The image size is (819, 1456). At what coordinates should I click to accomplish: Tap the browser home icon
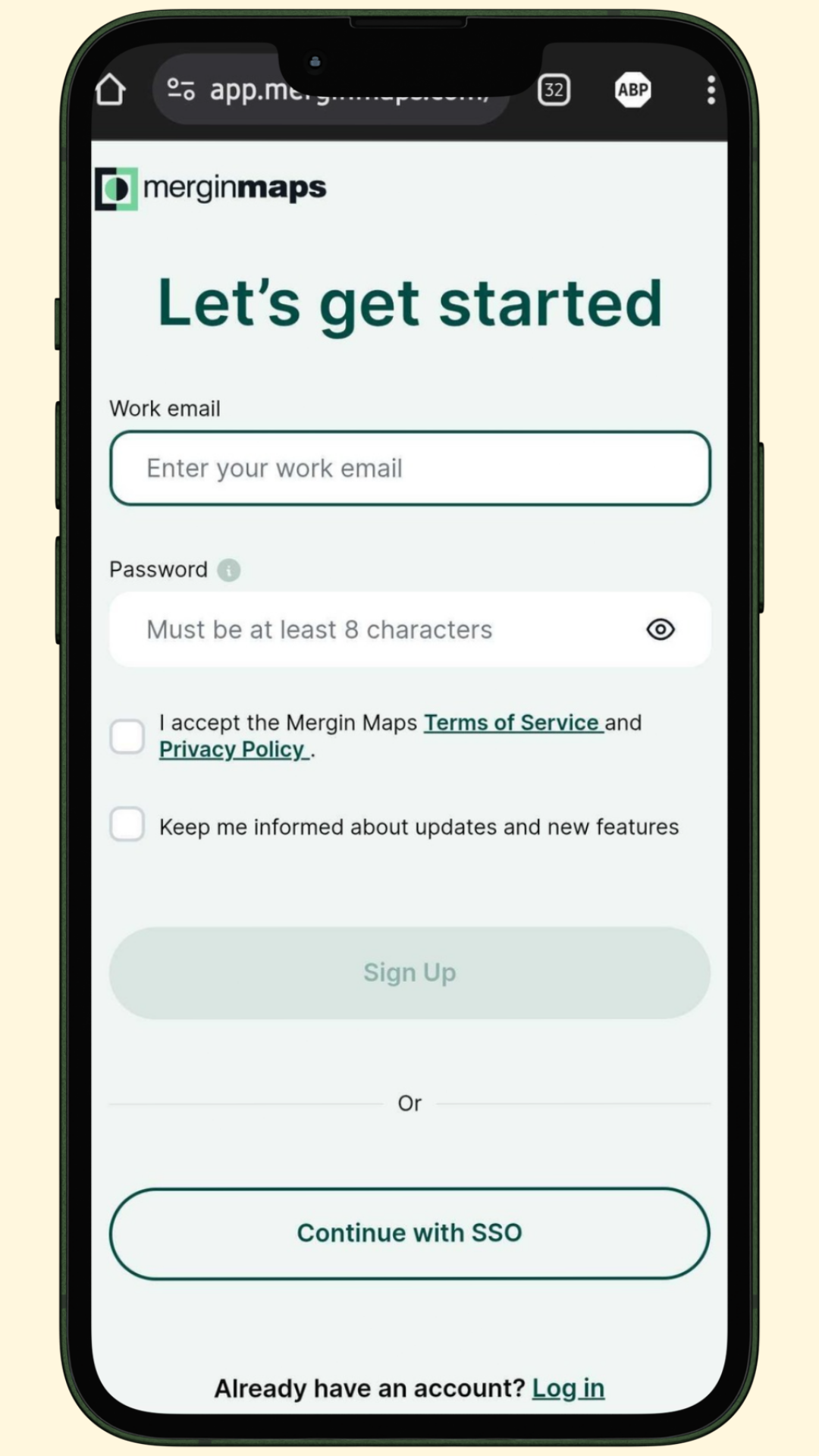click(x=111, y=90)
